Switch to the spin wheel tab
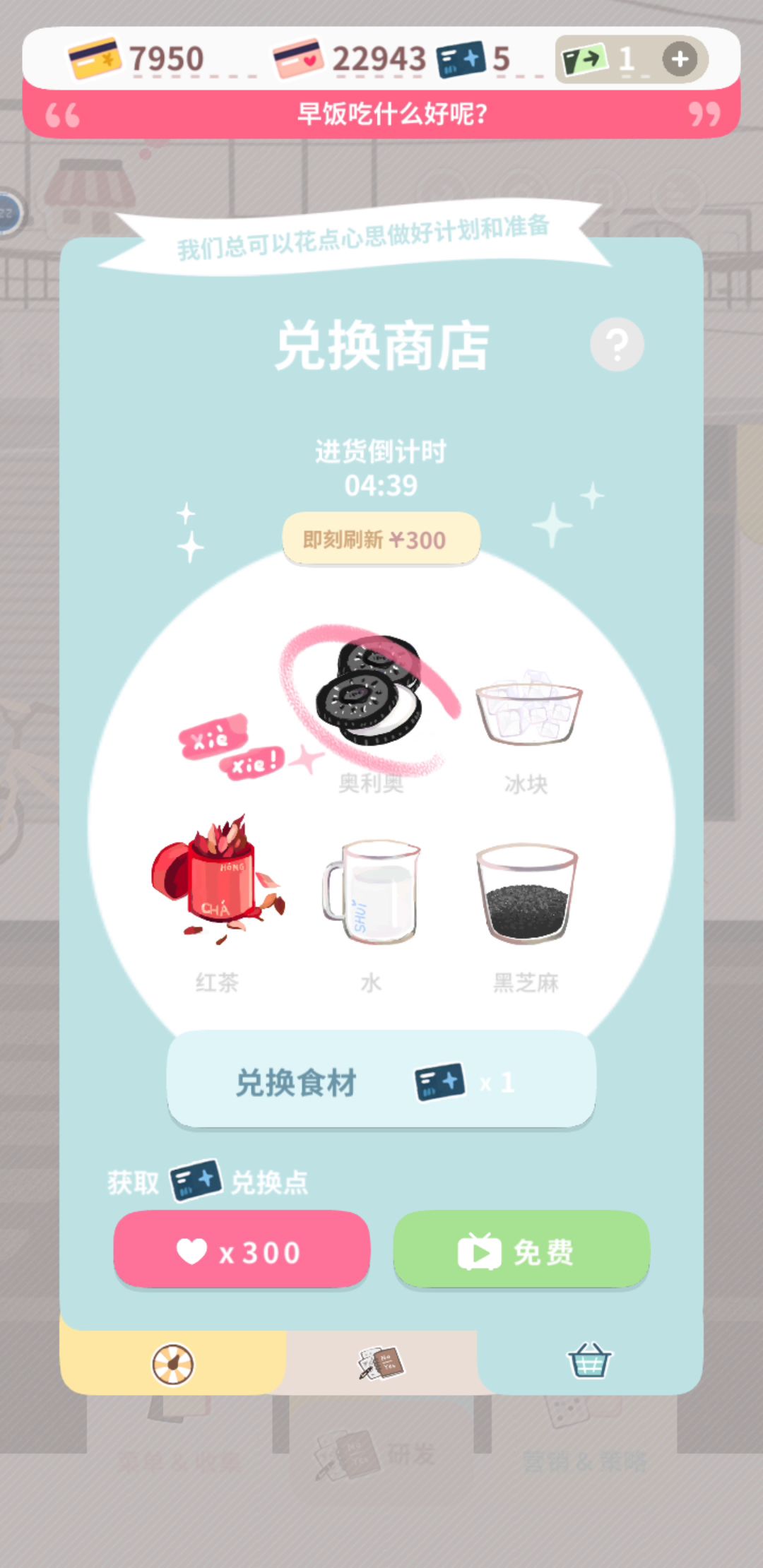This screenshot has width=763, height=1568. tap(173, 1364)
